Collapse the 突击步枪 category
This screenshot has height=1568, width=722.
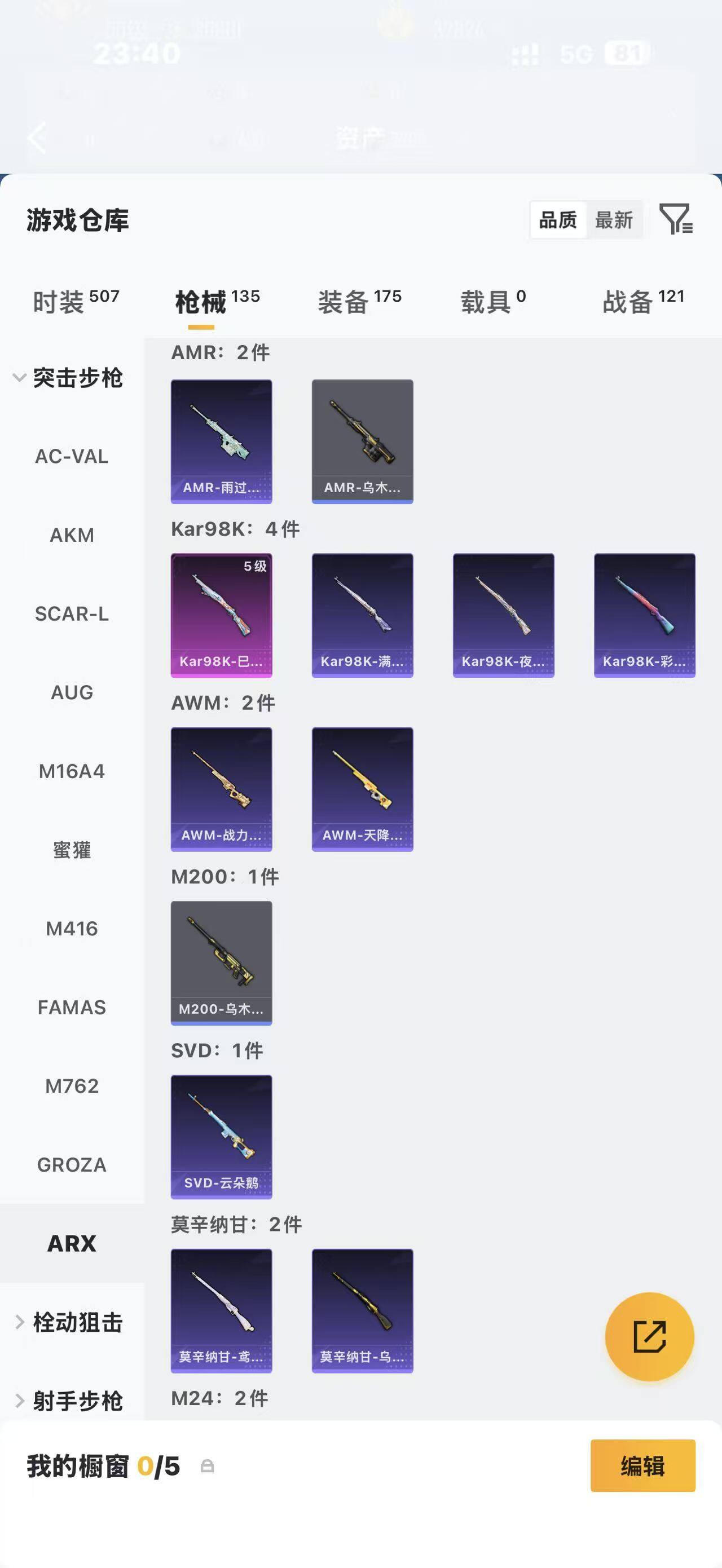[68, 378]
